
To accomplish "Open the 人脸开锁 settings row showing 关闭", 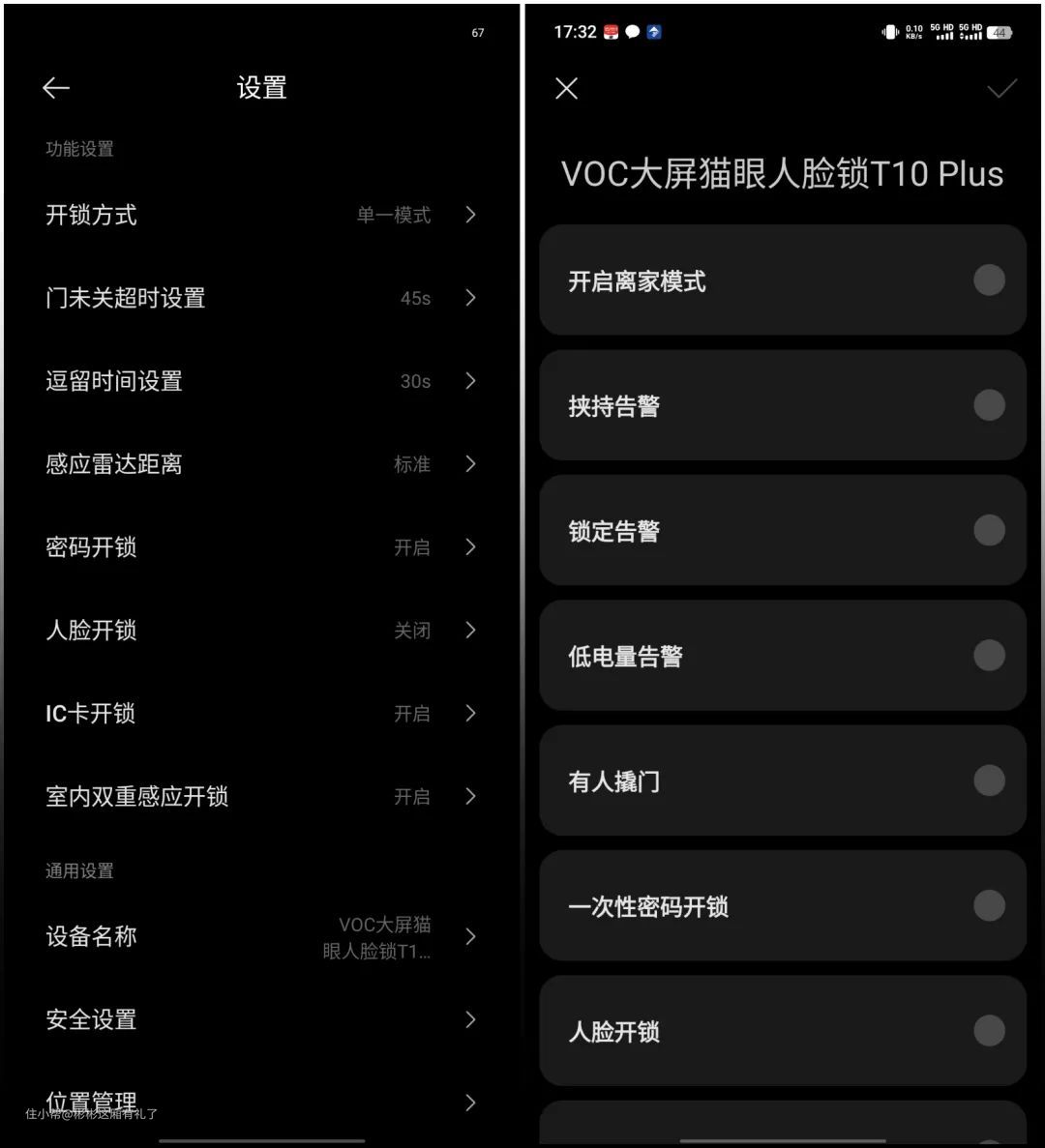I will pos(261,631).
